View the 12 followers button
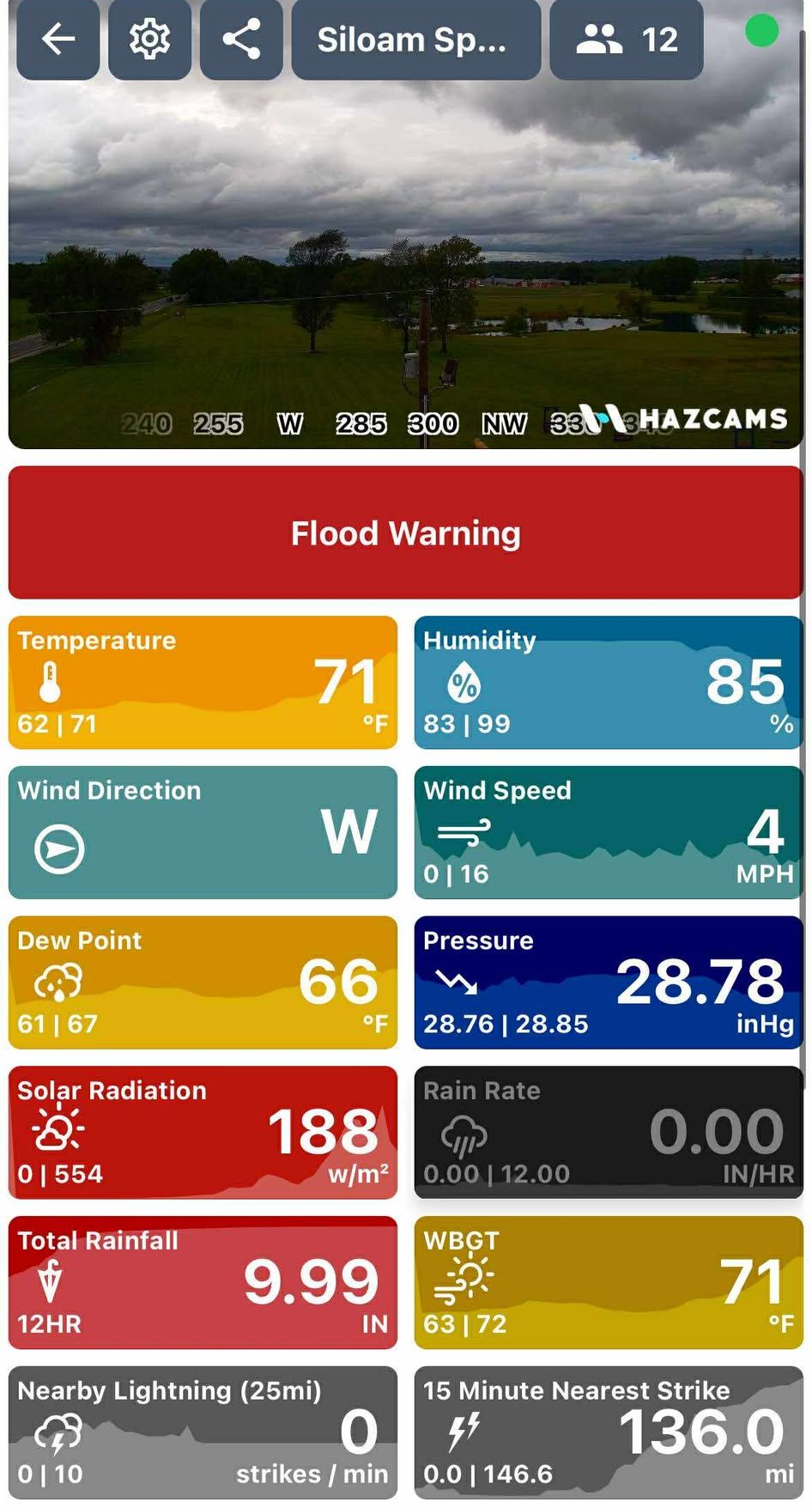 tap(627, 39)
